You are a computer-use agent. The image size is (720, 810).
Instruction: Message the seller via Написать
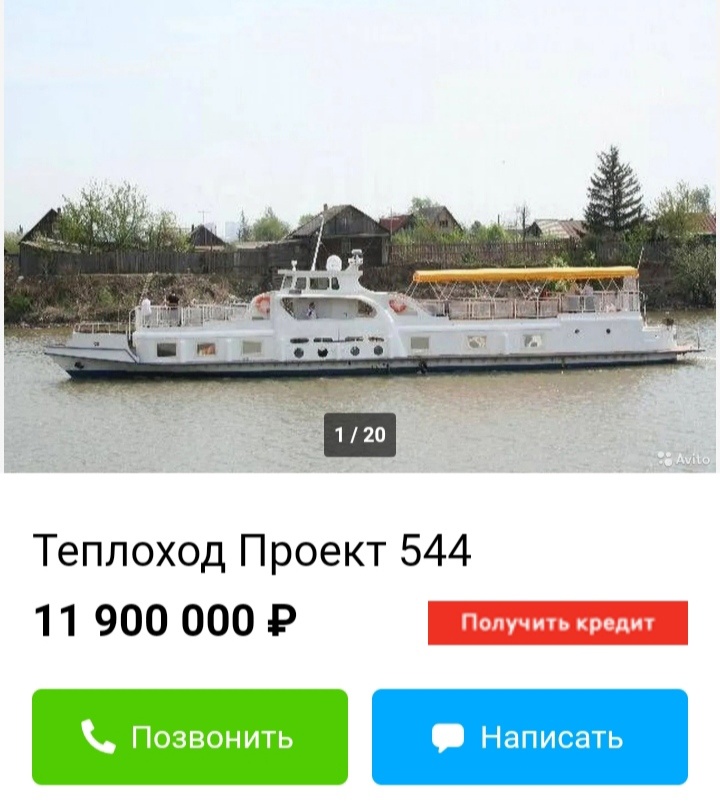point(530,737)
